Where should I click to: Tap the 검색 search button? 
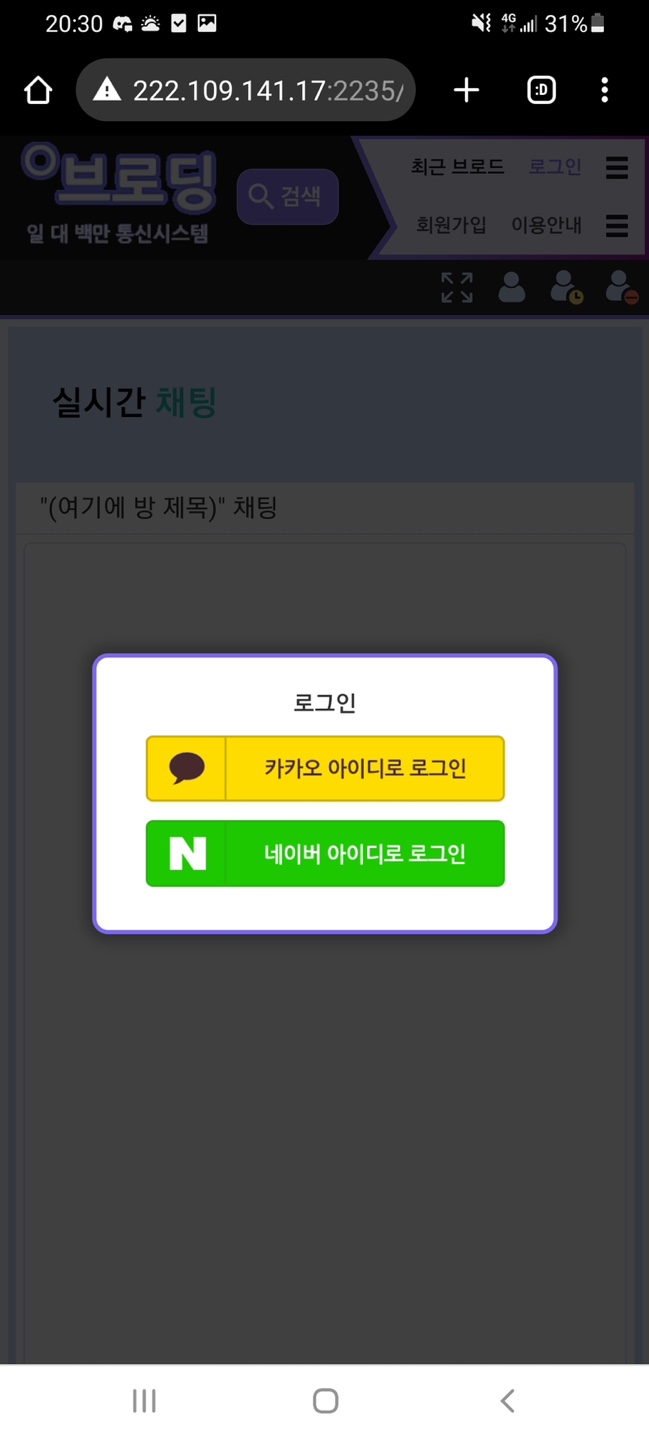(287, 197)
